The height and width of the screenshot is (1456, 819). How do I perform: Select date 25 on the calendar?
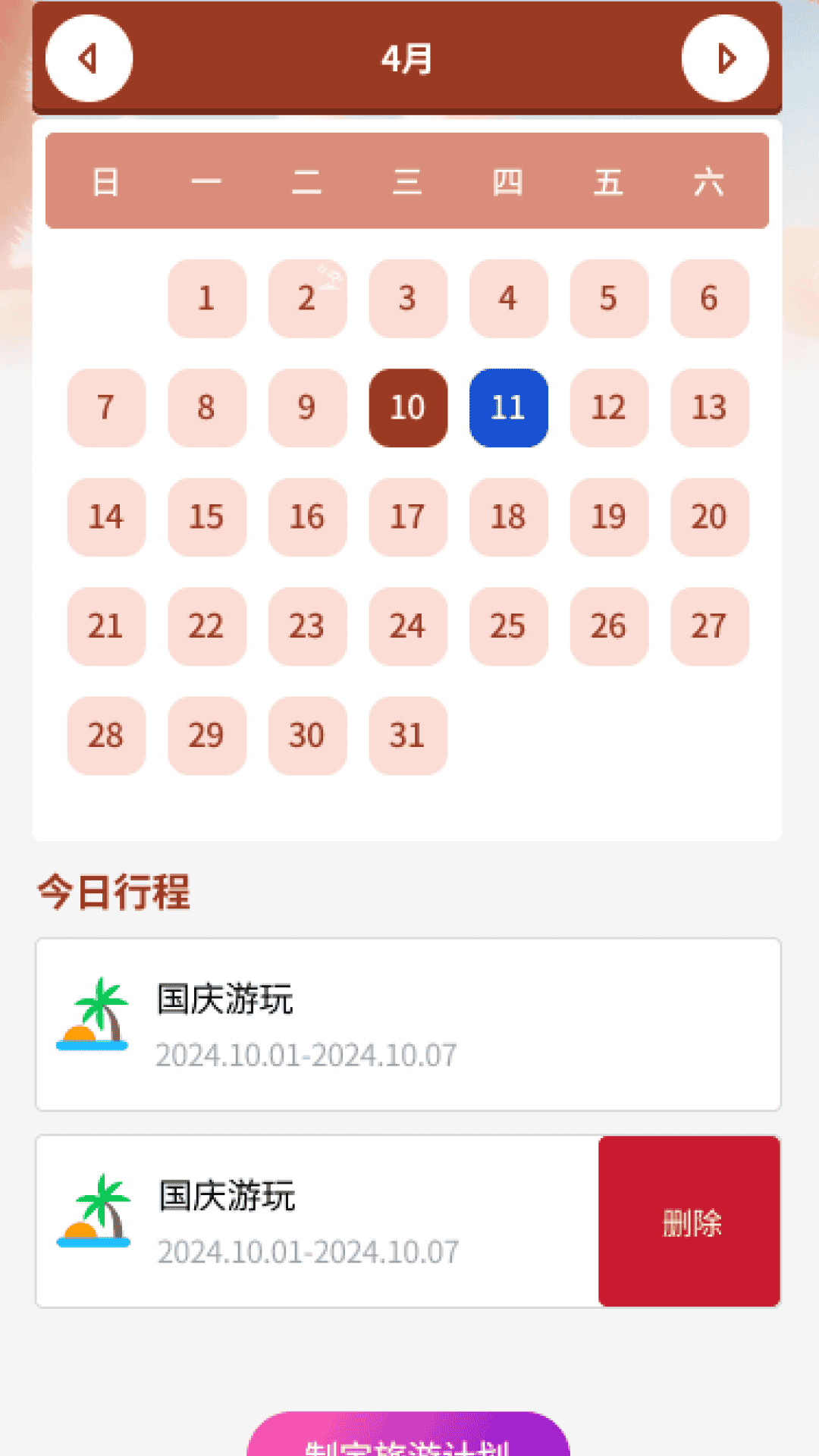(508, 626)
